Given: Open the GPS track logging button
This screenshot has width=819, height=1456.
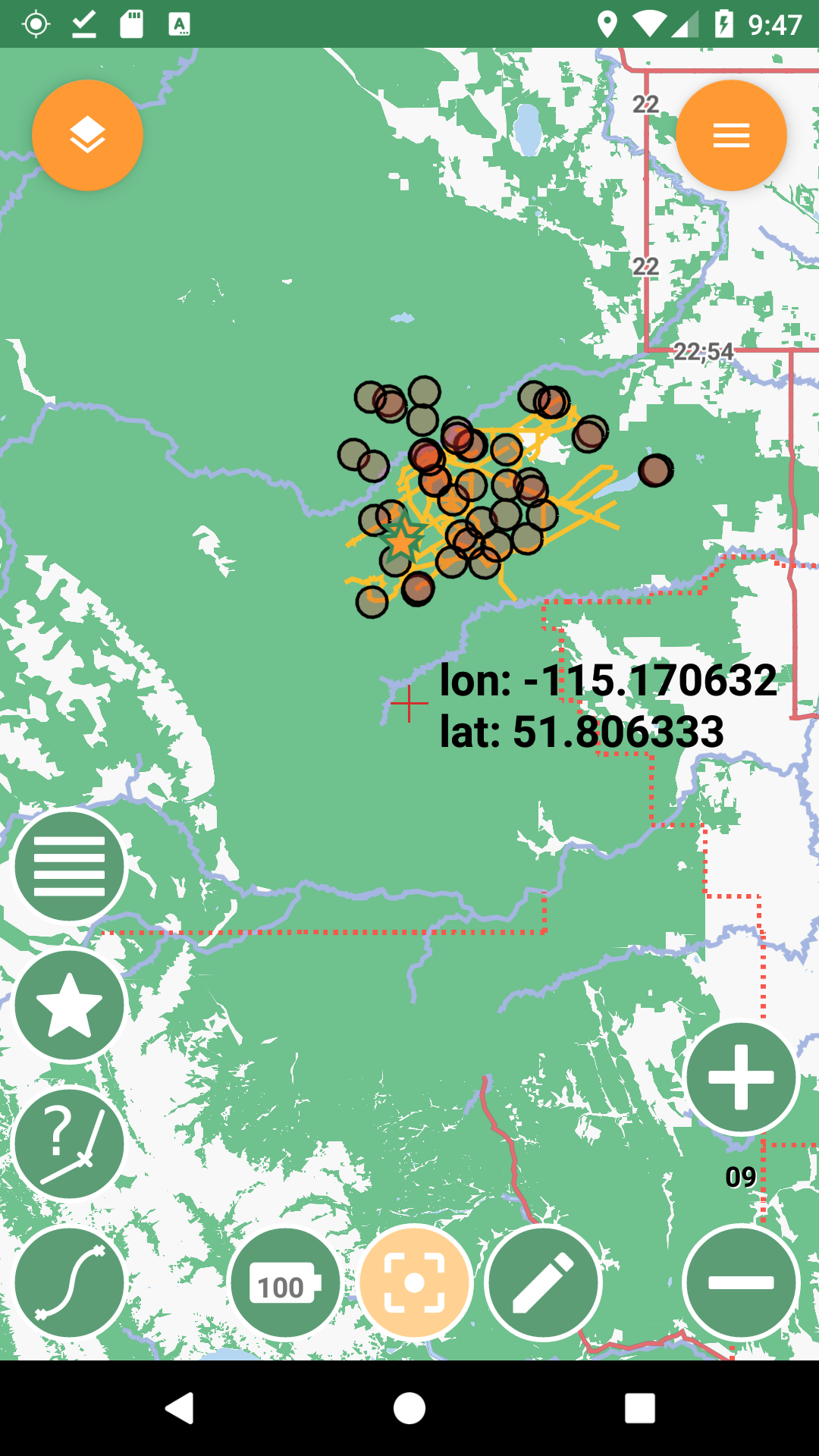Looking at the screenshot, I should pos(70,1282).
